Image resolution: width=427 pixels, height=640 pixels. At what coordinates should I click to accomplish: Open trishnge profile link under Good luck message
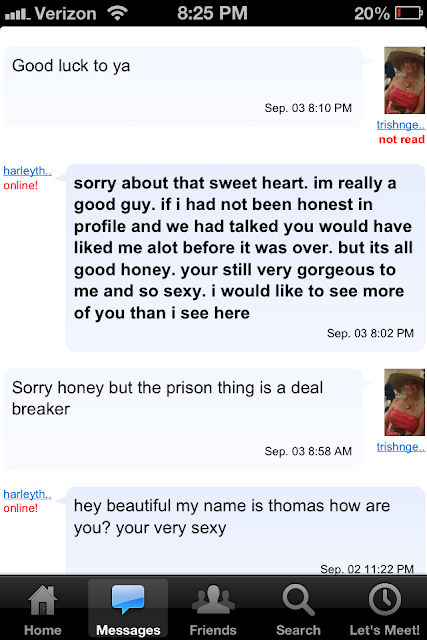pos(400,125)
